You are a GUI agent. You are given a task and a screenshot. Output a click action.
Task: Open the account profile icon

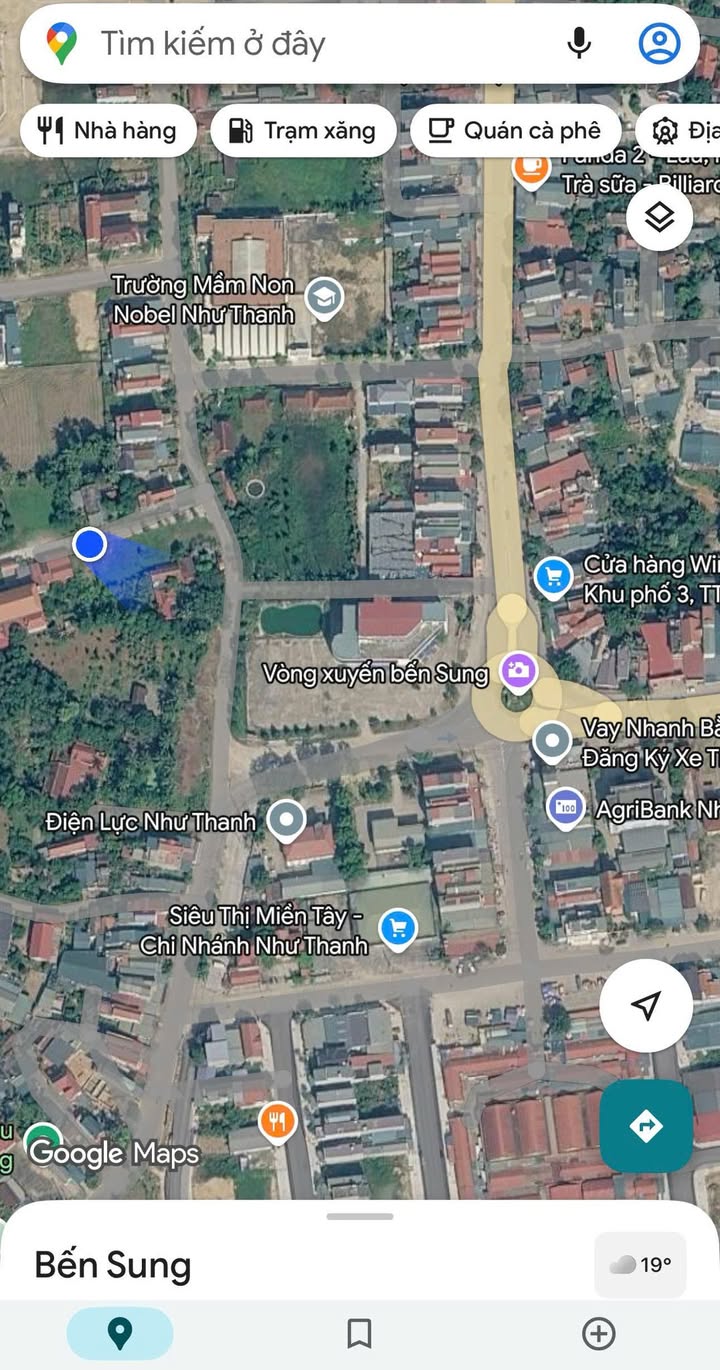click(x=659, y=44)
